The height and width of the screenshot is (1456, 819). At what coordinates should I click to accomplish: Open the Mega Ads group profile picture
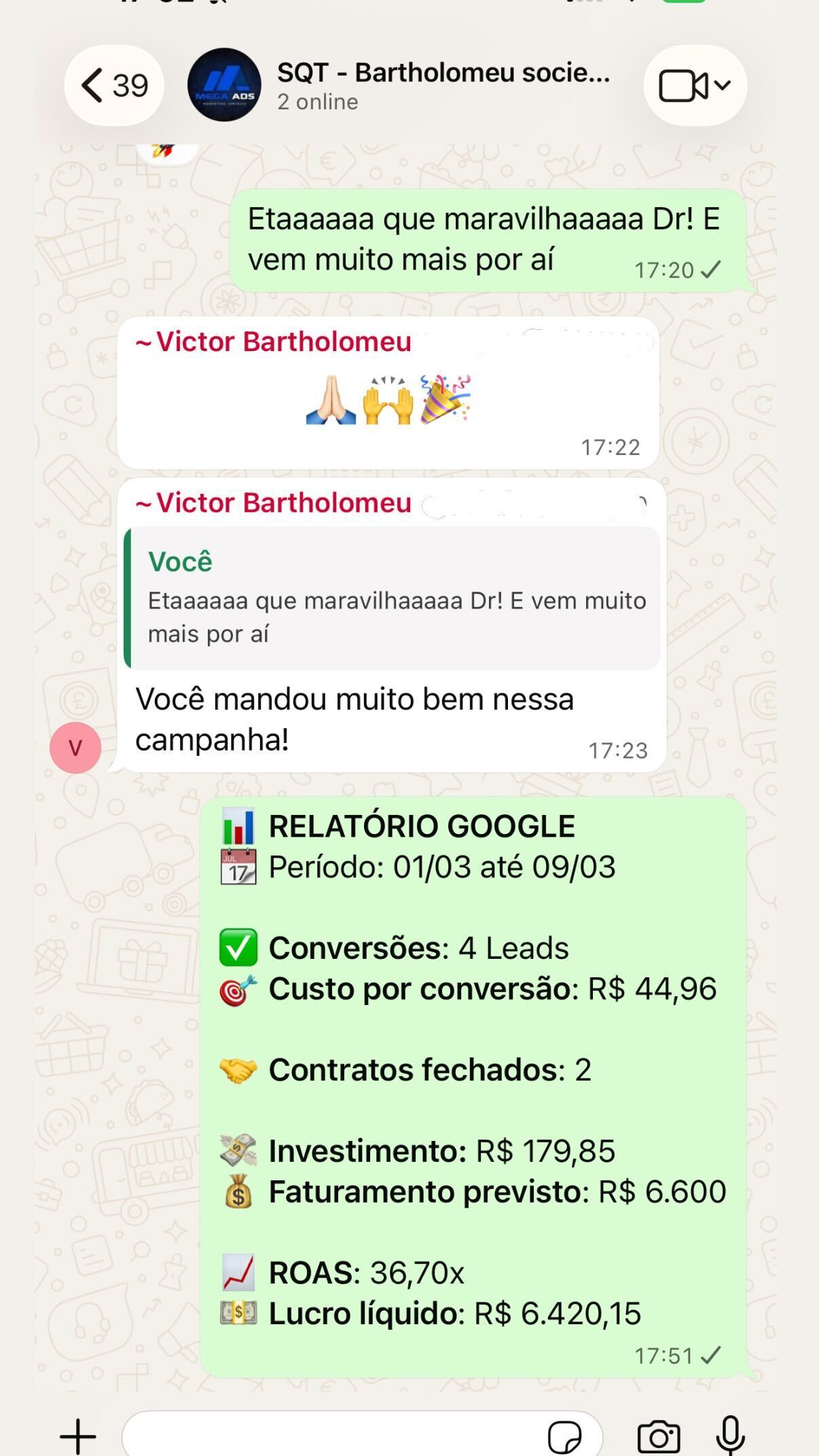(x=224, y=86)
